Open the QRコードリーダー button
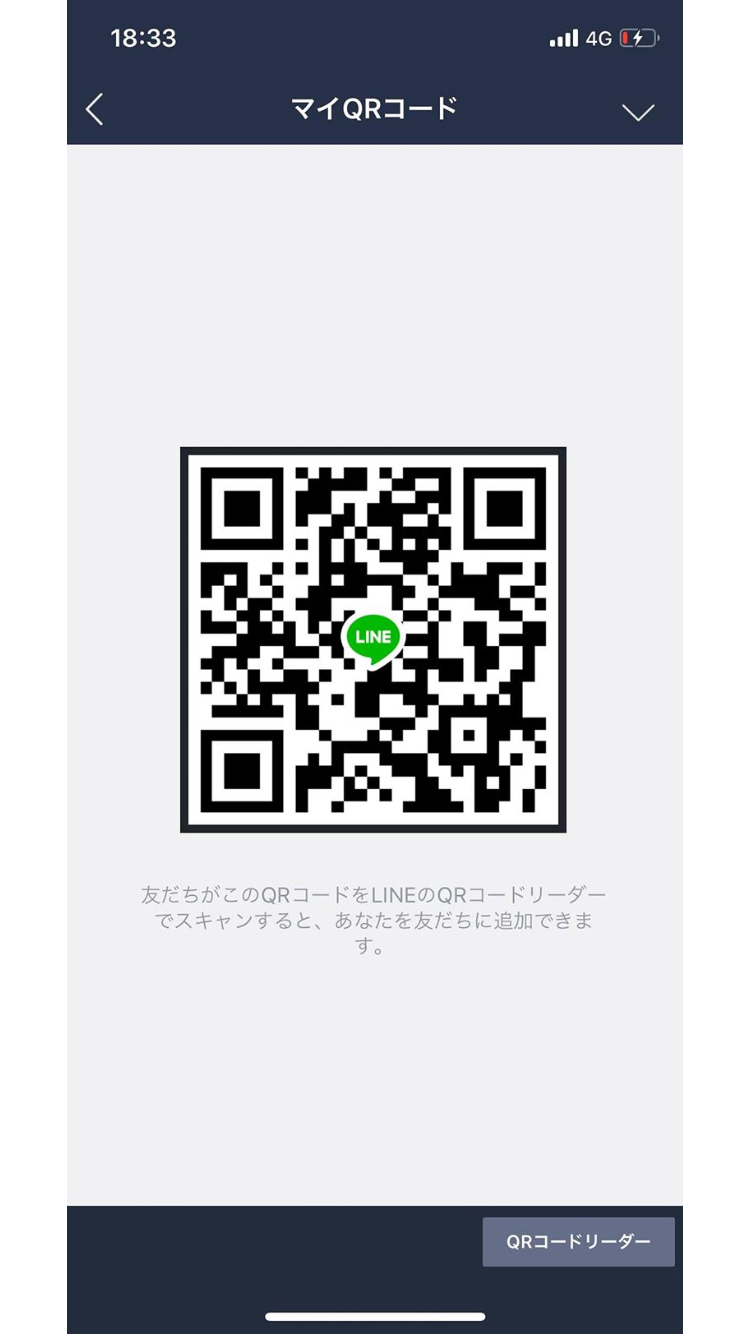This screenshot has height=1334, width=750. click(x=578, y=1242)
